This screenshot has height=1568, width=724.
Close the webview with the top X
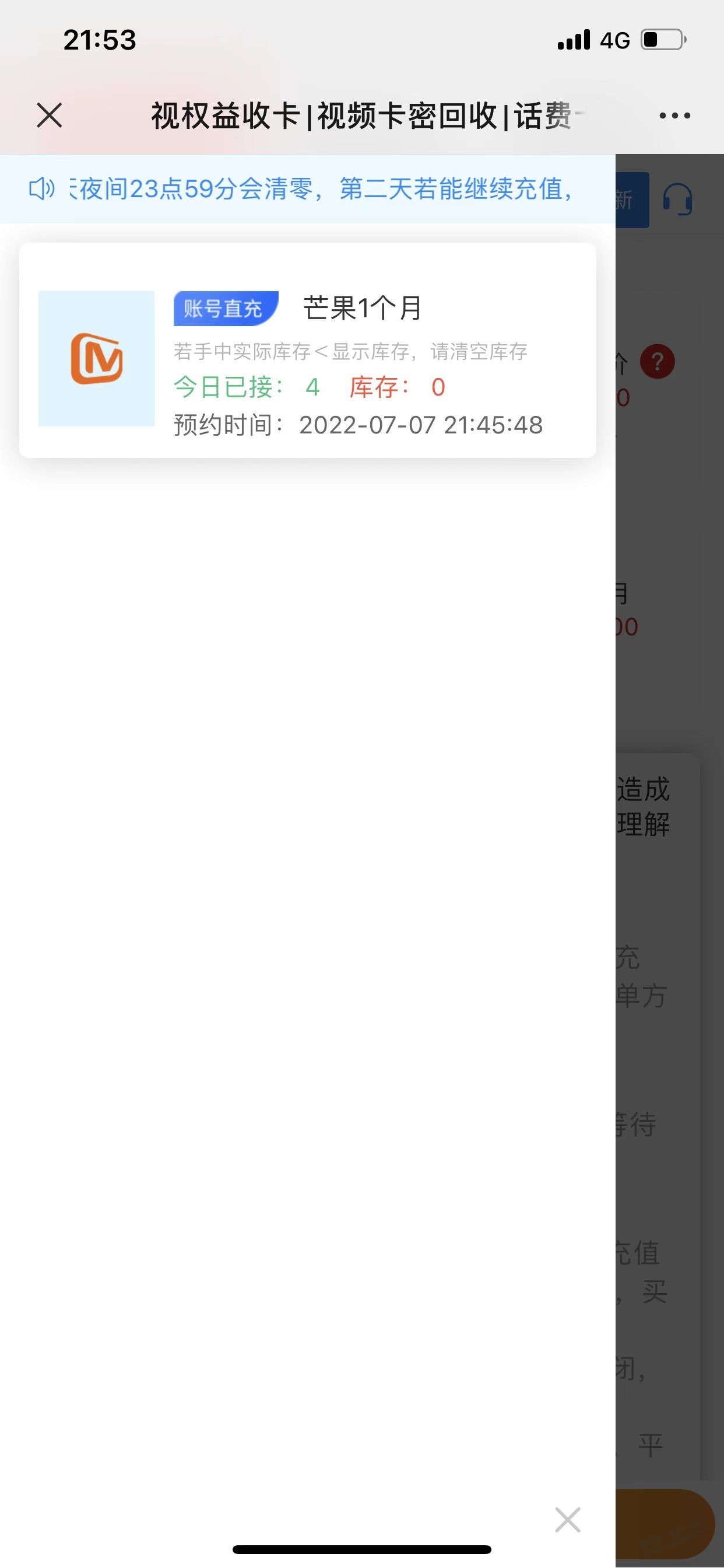click(x=50, y=115)
